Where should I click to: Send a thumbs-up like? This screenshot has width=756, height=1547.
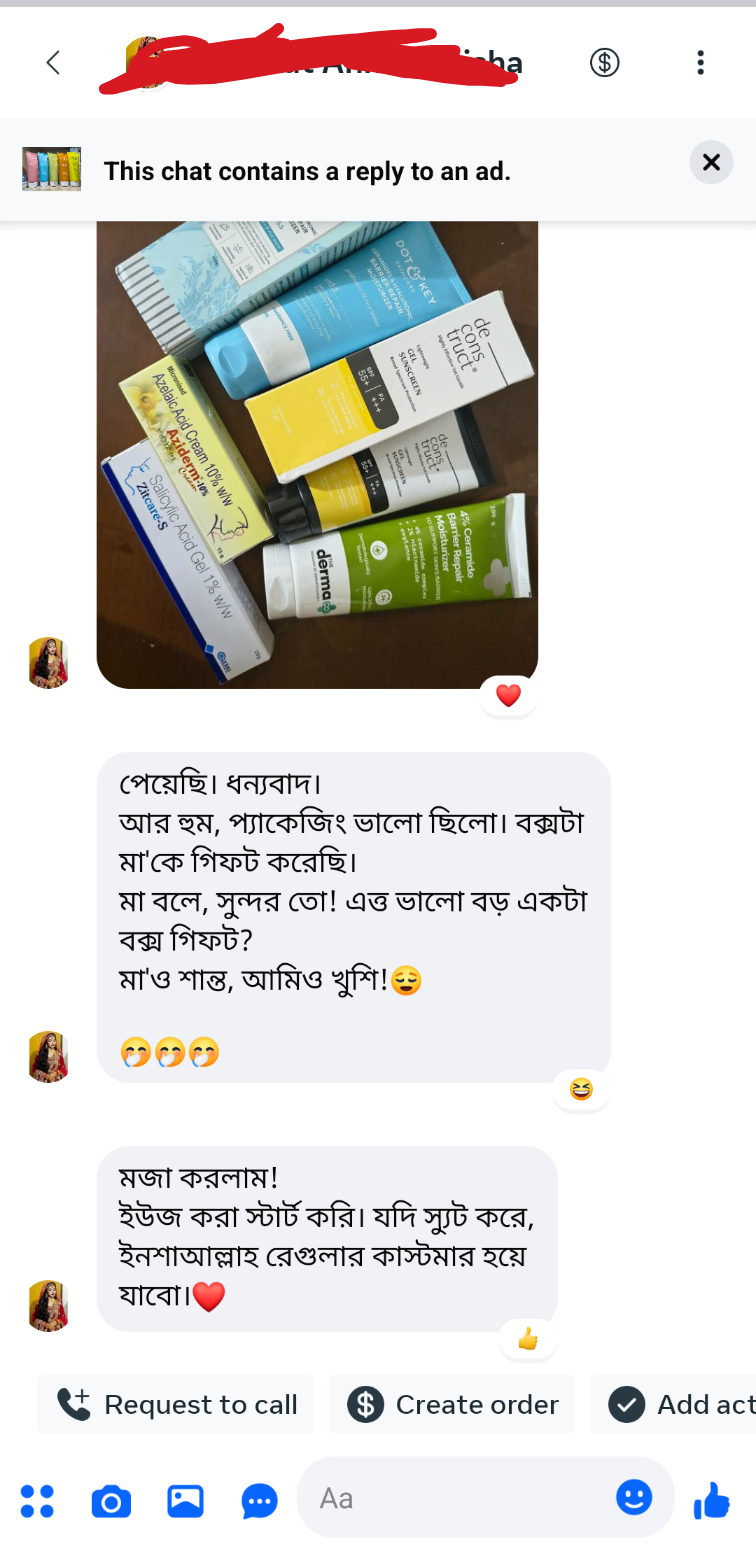pos(712,1500)
